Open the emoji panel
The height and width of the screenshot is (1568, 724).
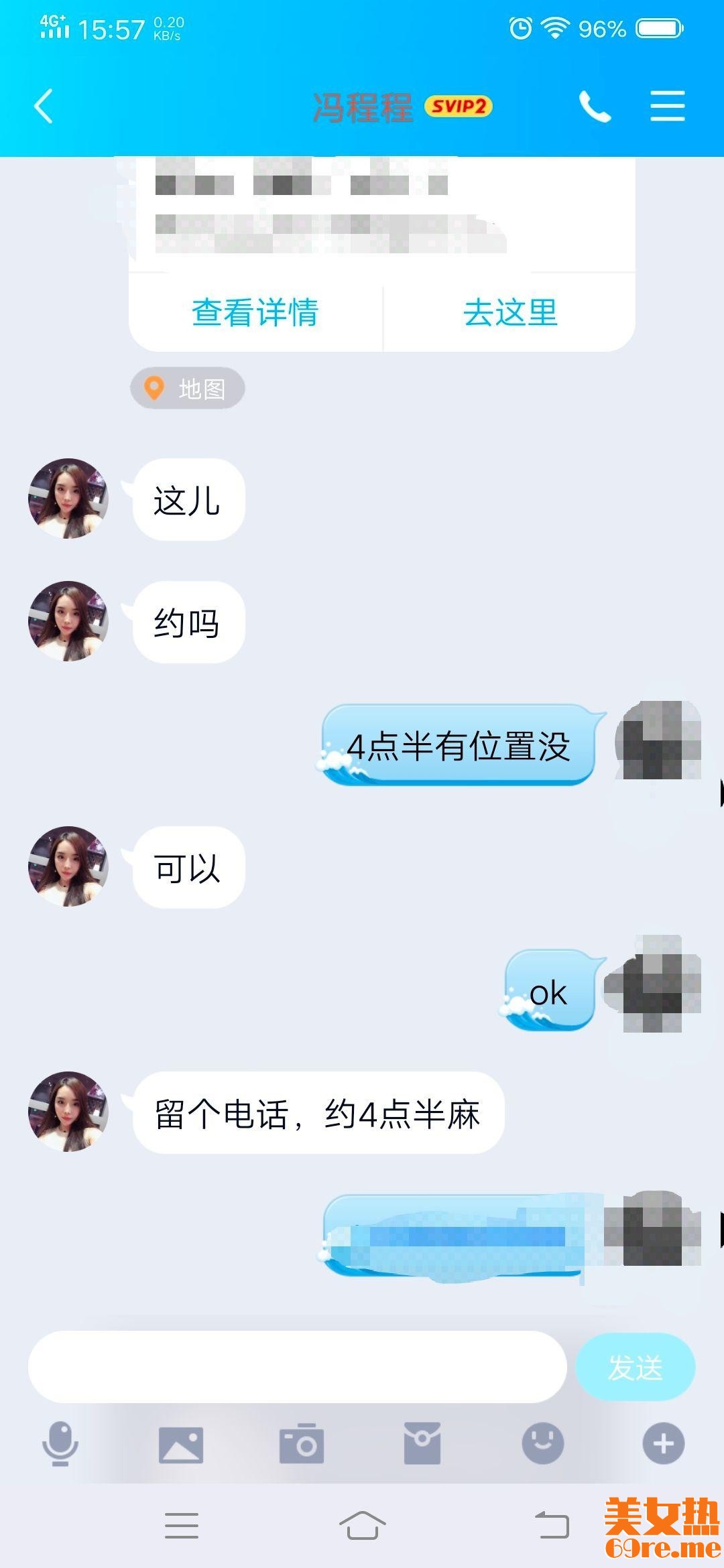[x=543, y=1443]
